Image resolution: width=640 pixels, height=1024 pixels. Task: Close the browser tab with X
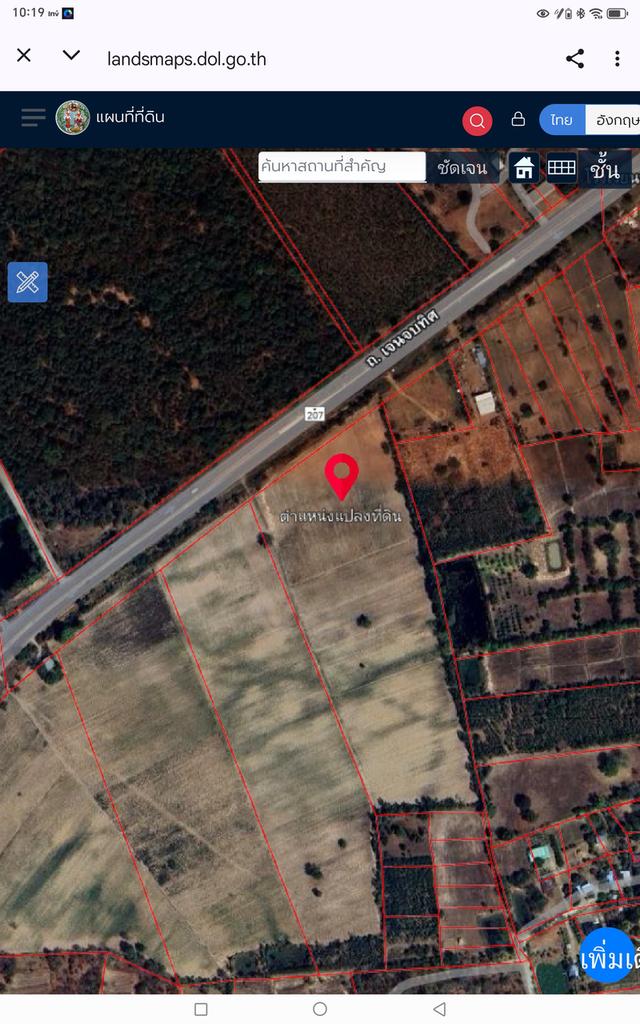click(24, 56)
